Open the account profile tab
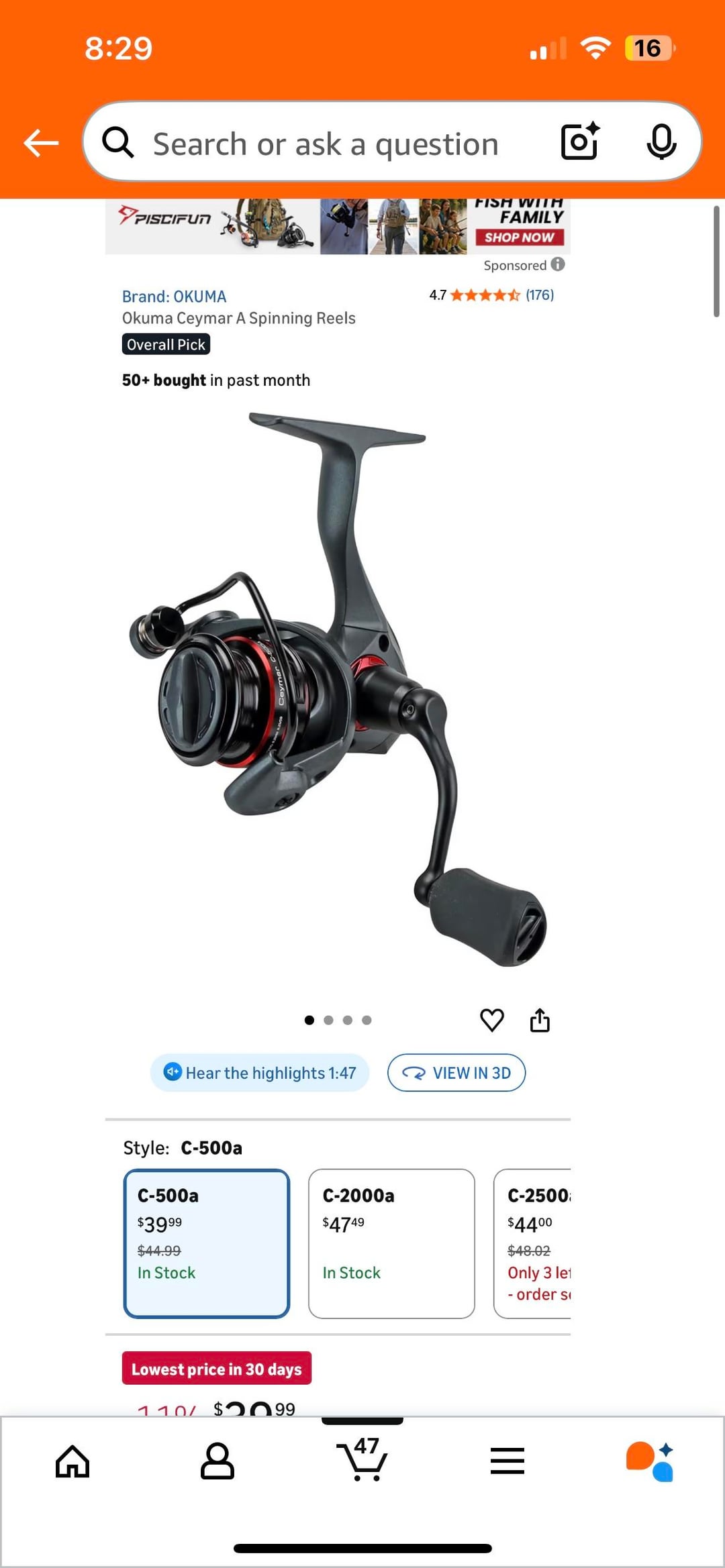The width and height of the screenshot is (725, 1568). point(217,1461)
